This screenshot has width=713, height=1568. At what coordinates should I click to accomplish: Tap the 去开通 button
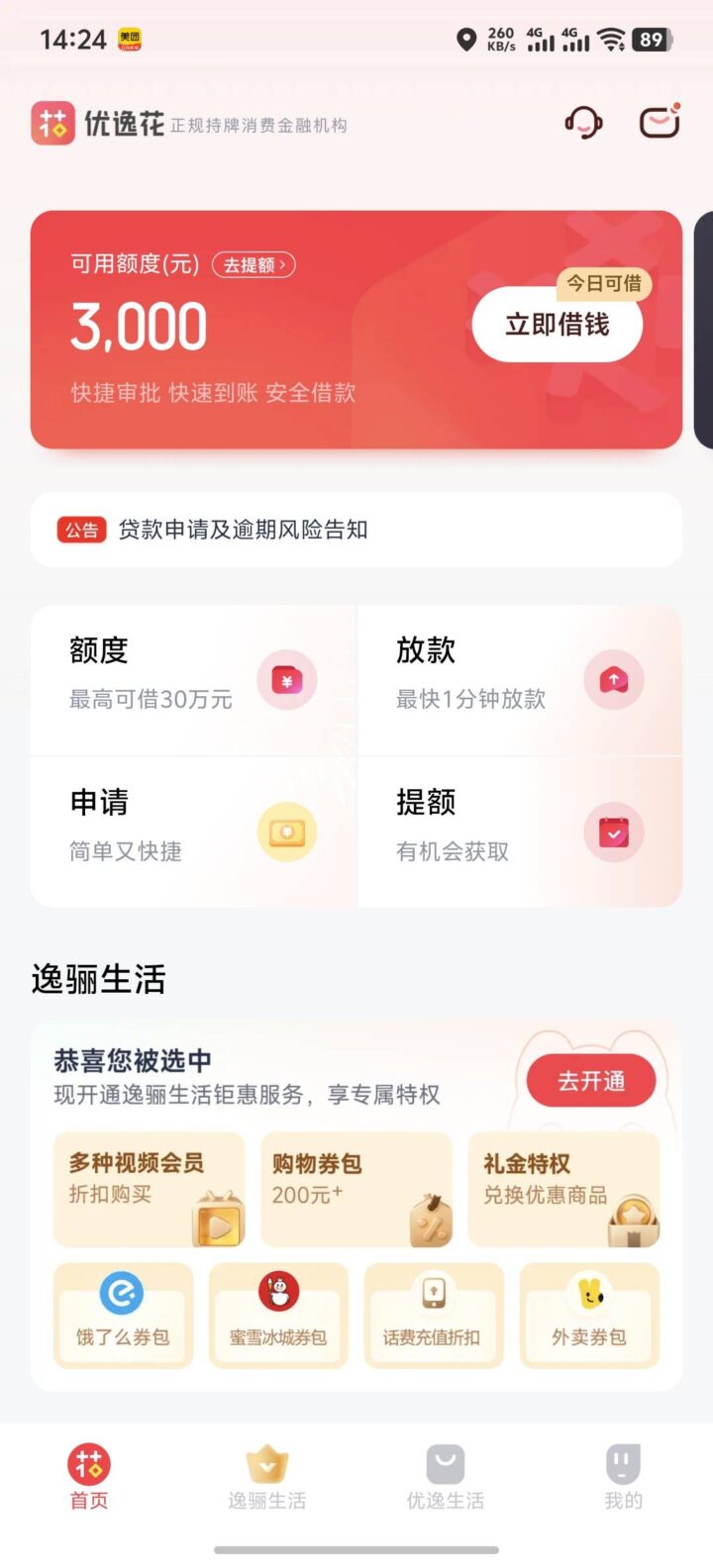coord(590,1080)
